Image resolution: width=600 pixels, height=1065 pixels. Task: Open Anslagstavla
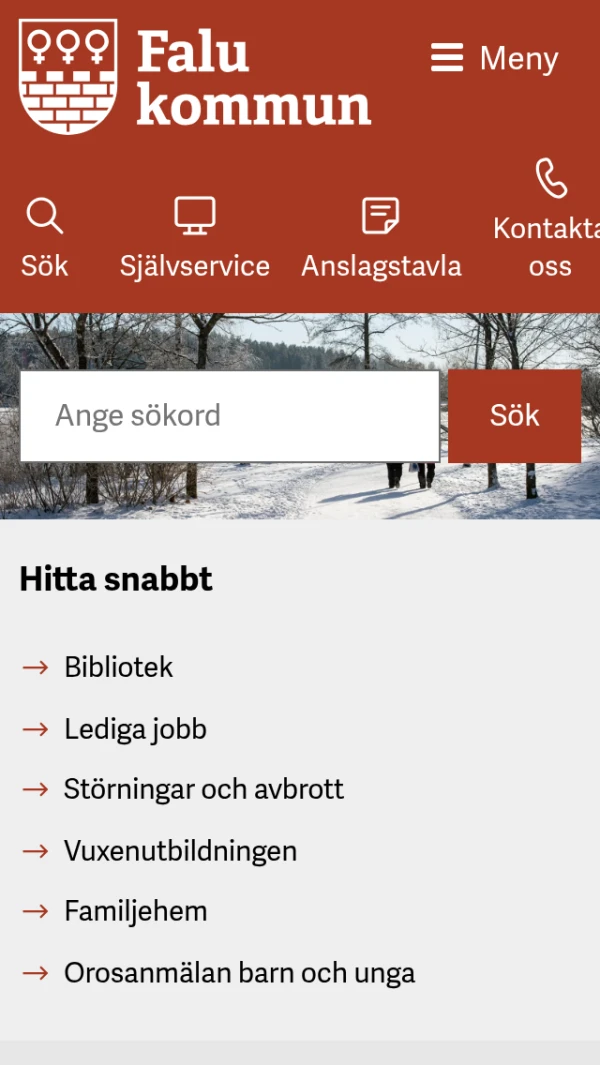tap(381, 237)
